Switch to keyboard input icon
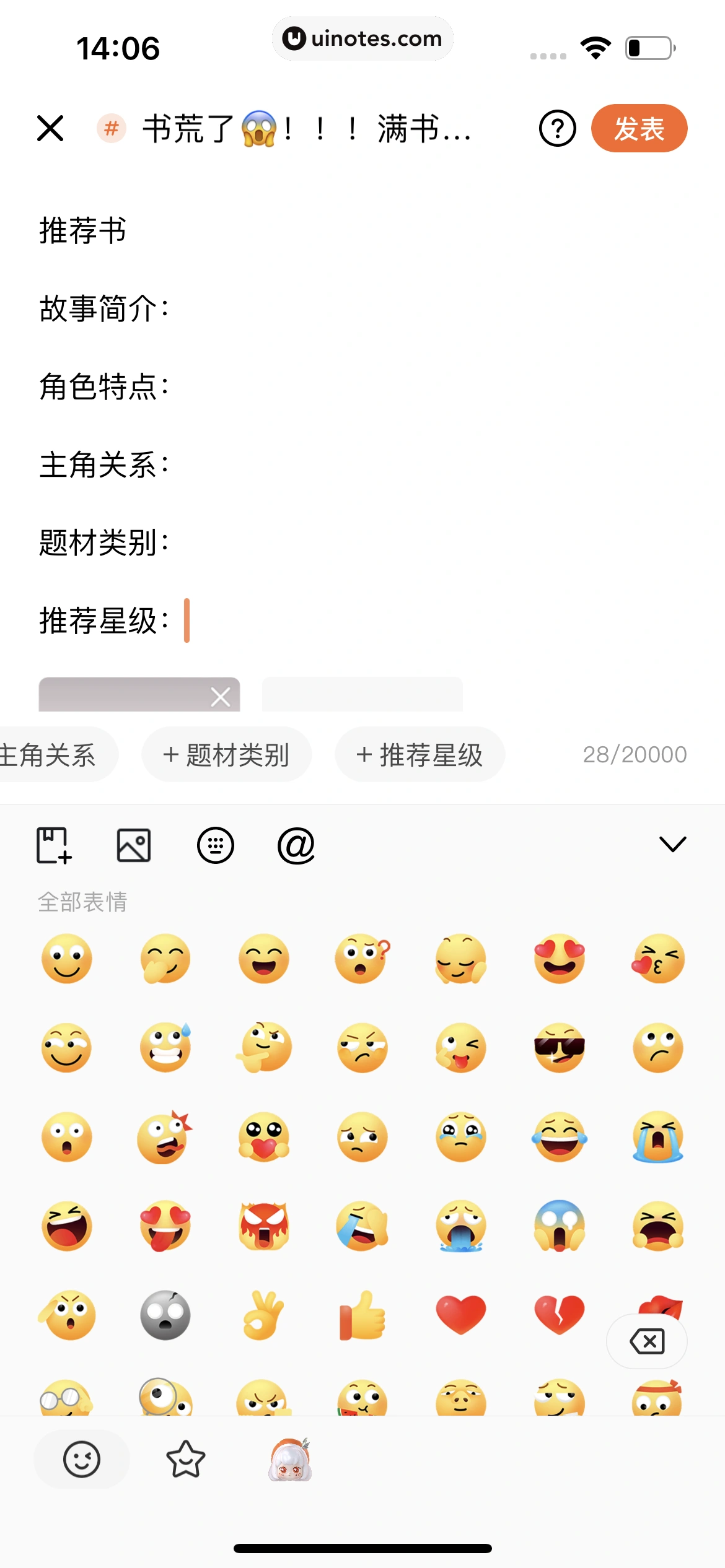Image resolution: width=725 pixels, height=1568 pixels. [215, 845]
